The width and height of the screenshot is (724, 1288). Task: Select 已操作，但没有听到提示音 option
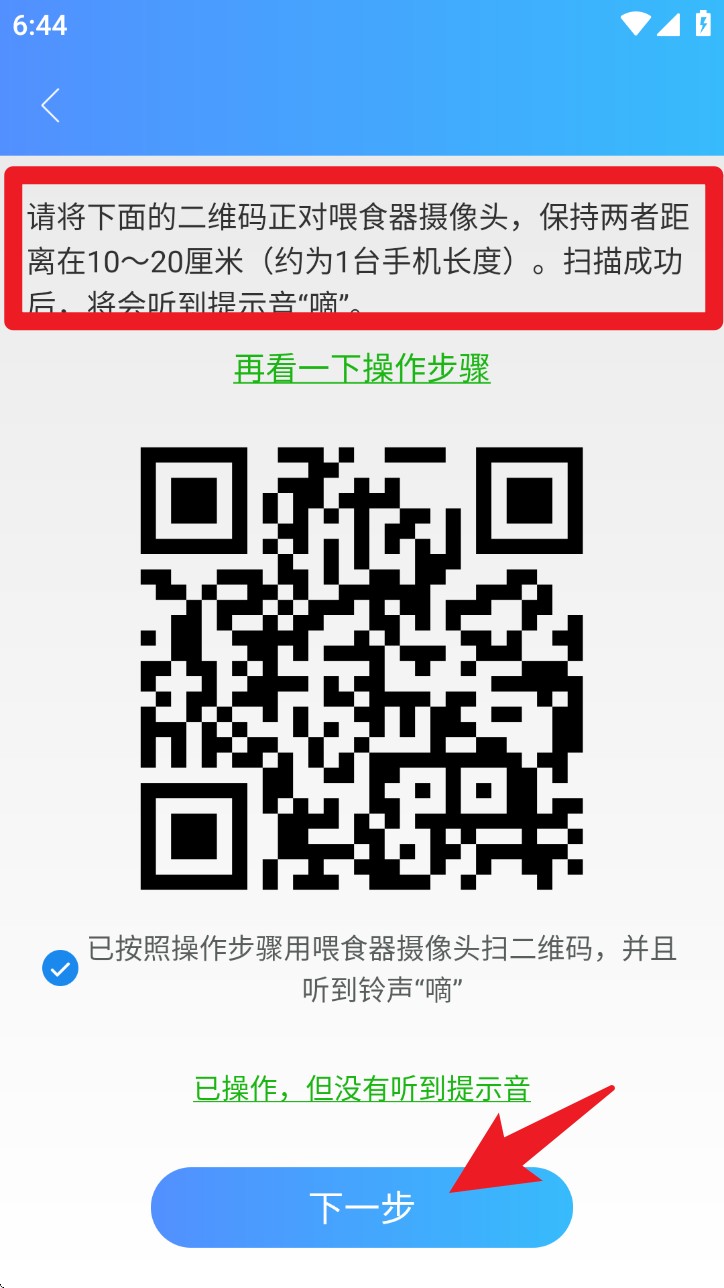362,1090
